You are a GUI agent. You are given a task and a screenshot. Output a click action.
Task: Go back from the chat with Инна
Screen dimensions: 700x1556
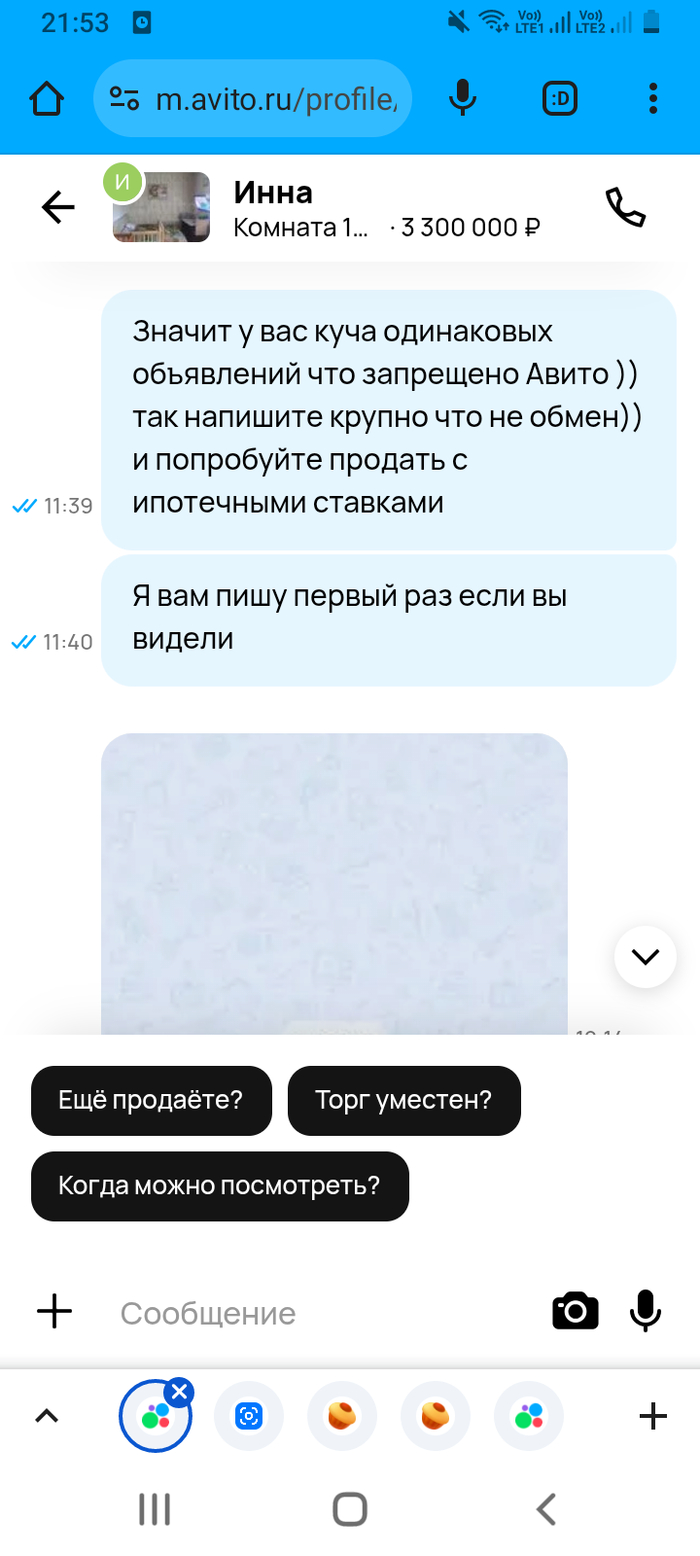(x=58, y=208)
